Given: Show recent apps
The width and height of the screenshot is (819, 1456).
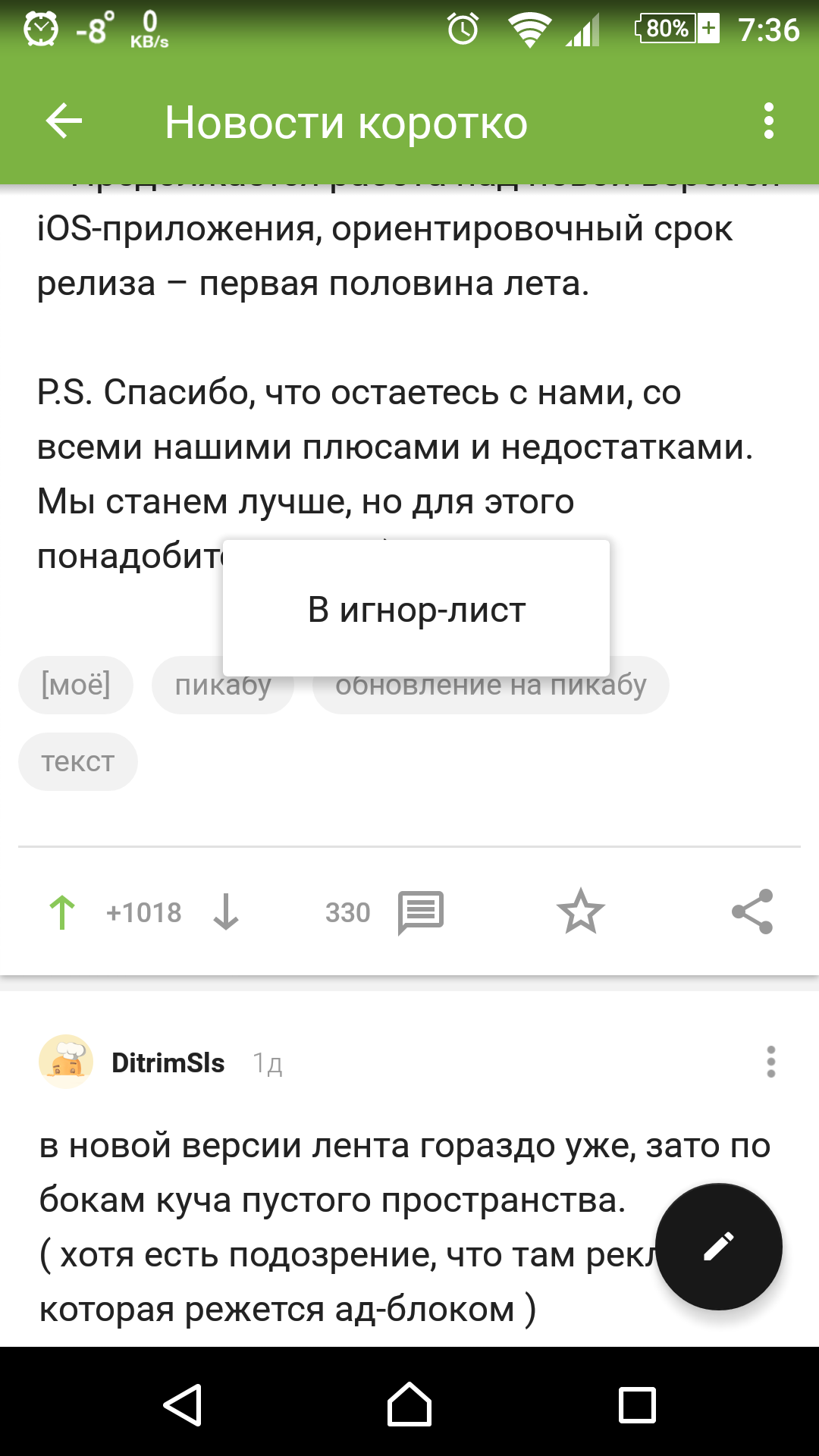Looking at the screenshot, I should click(637, 1404).
